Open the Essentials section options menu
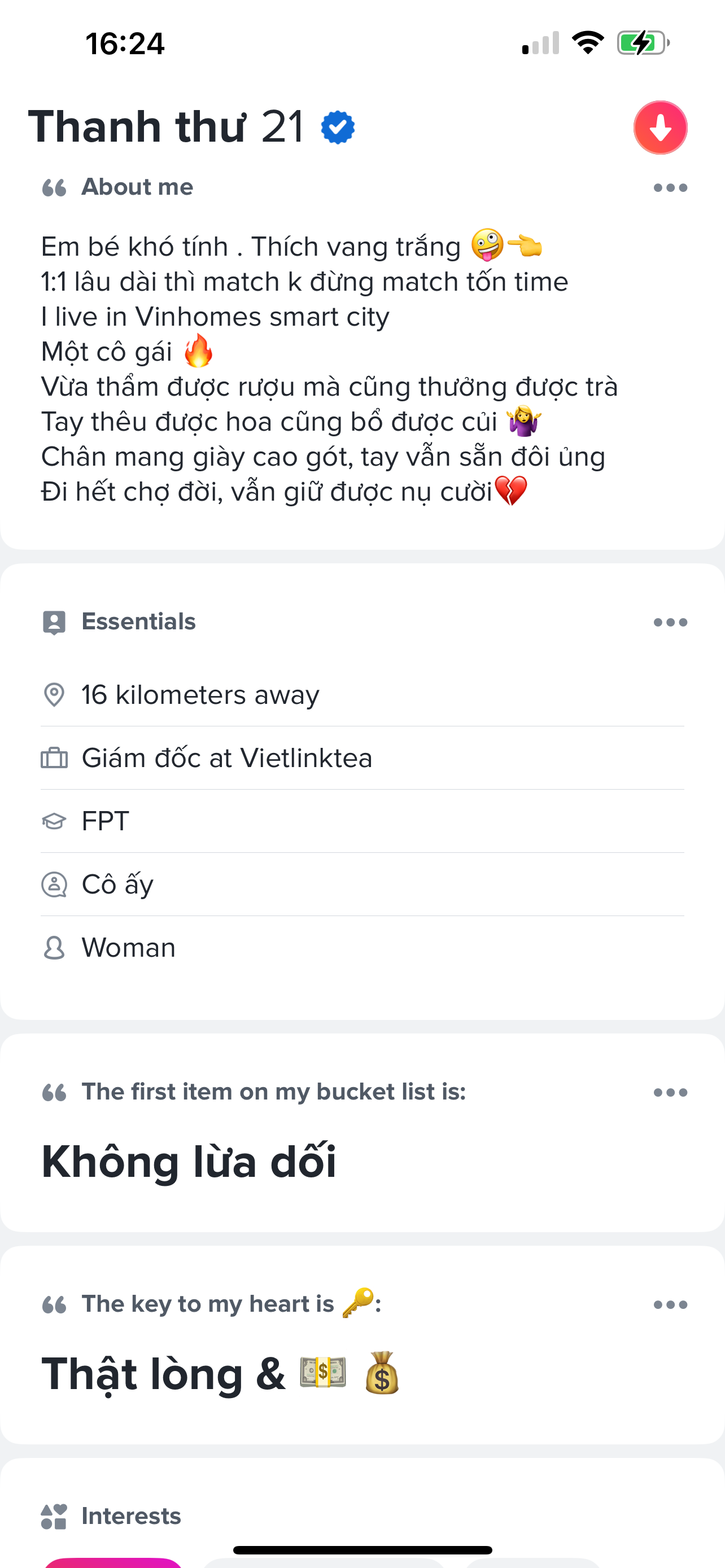This screenshot has width=725, height=1568. 670,622
